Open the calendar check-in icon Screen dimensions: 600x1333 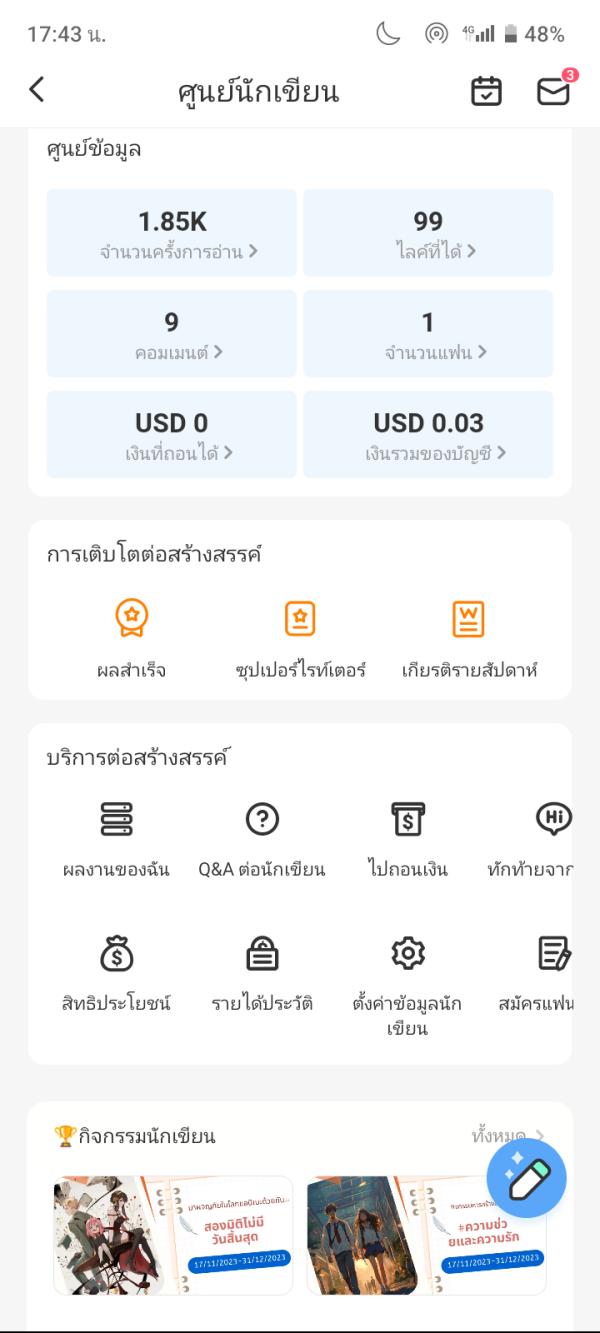click(x=486, y=91)
